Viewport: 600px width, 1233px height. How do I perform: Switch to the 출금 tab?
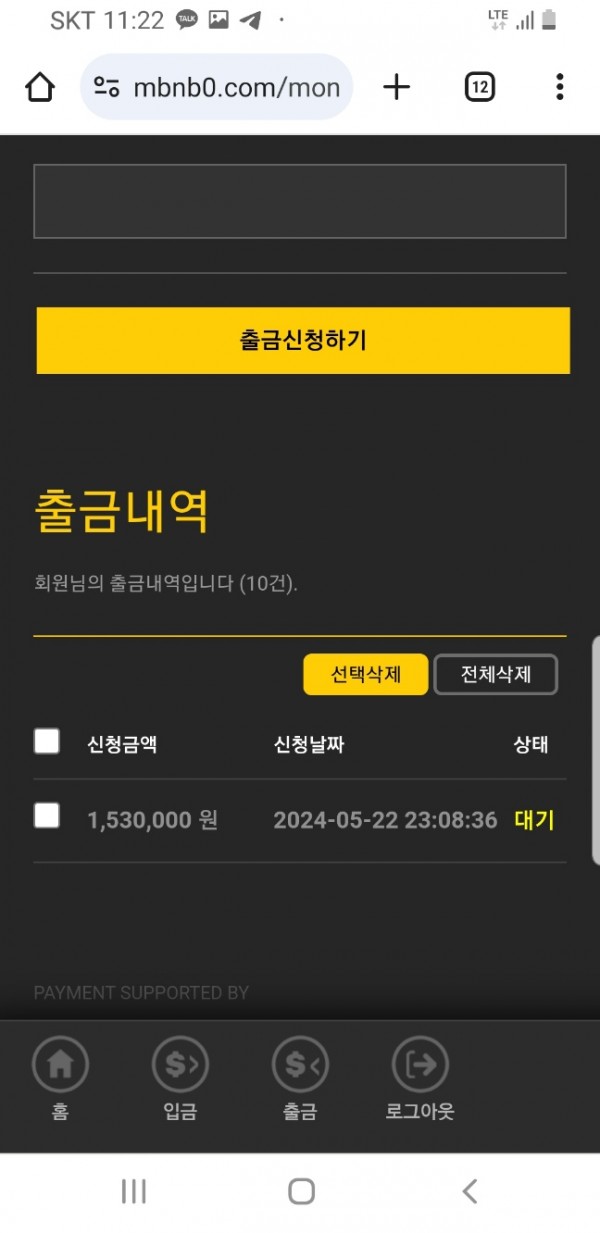[300, 1078]
